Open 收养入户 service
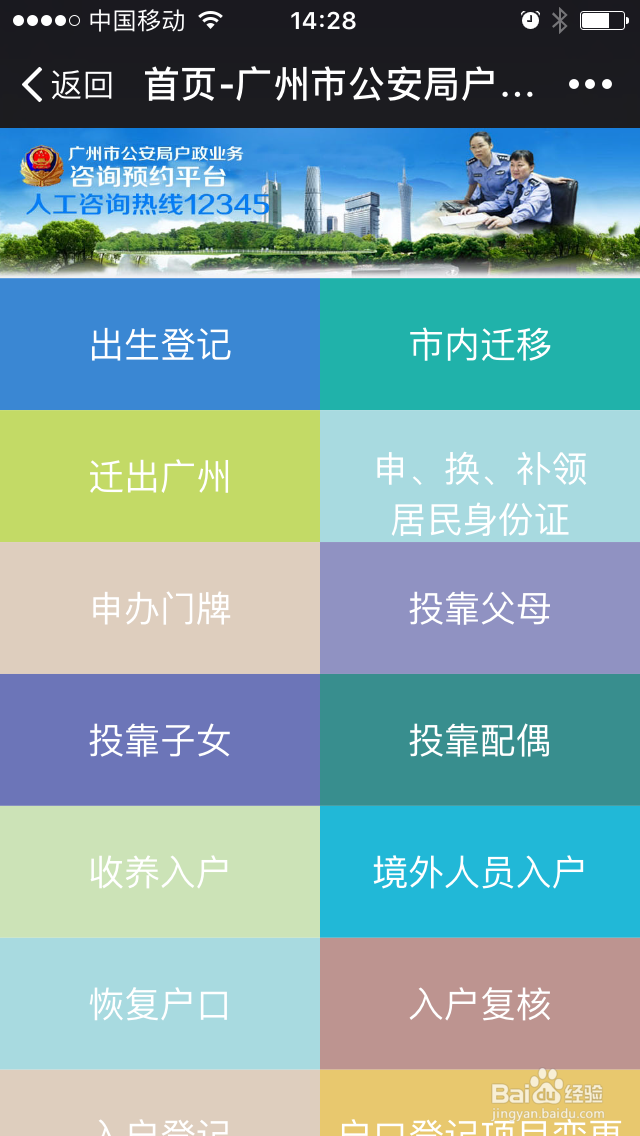Viewport: 640px width, 1136px height. point(160,872)
